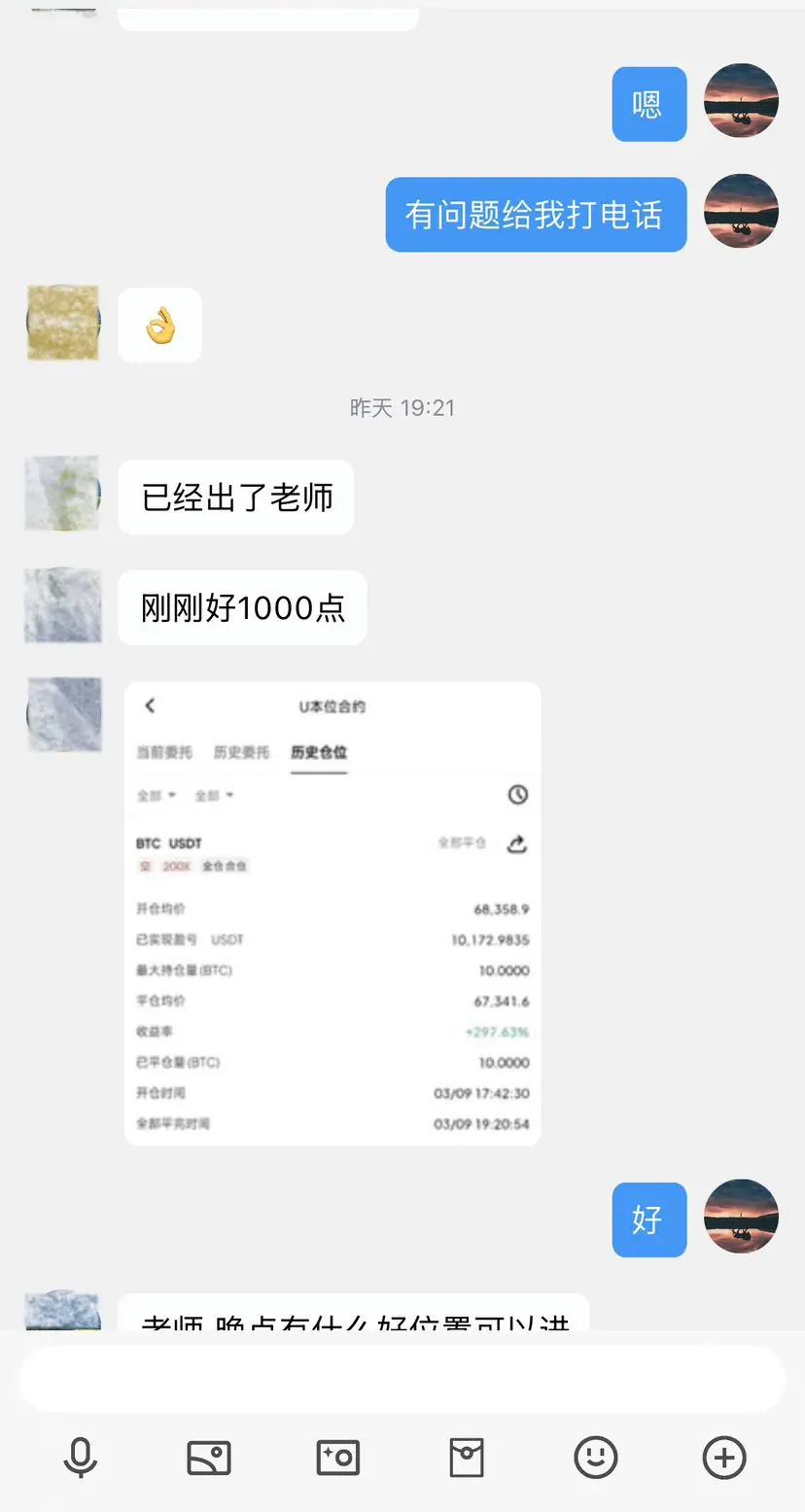The height and width of the screenshot is (1512, 805).
Task: Tap the share icon next to BTC USDT
Action: click(x=516, y=844)
